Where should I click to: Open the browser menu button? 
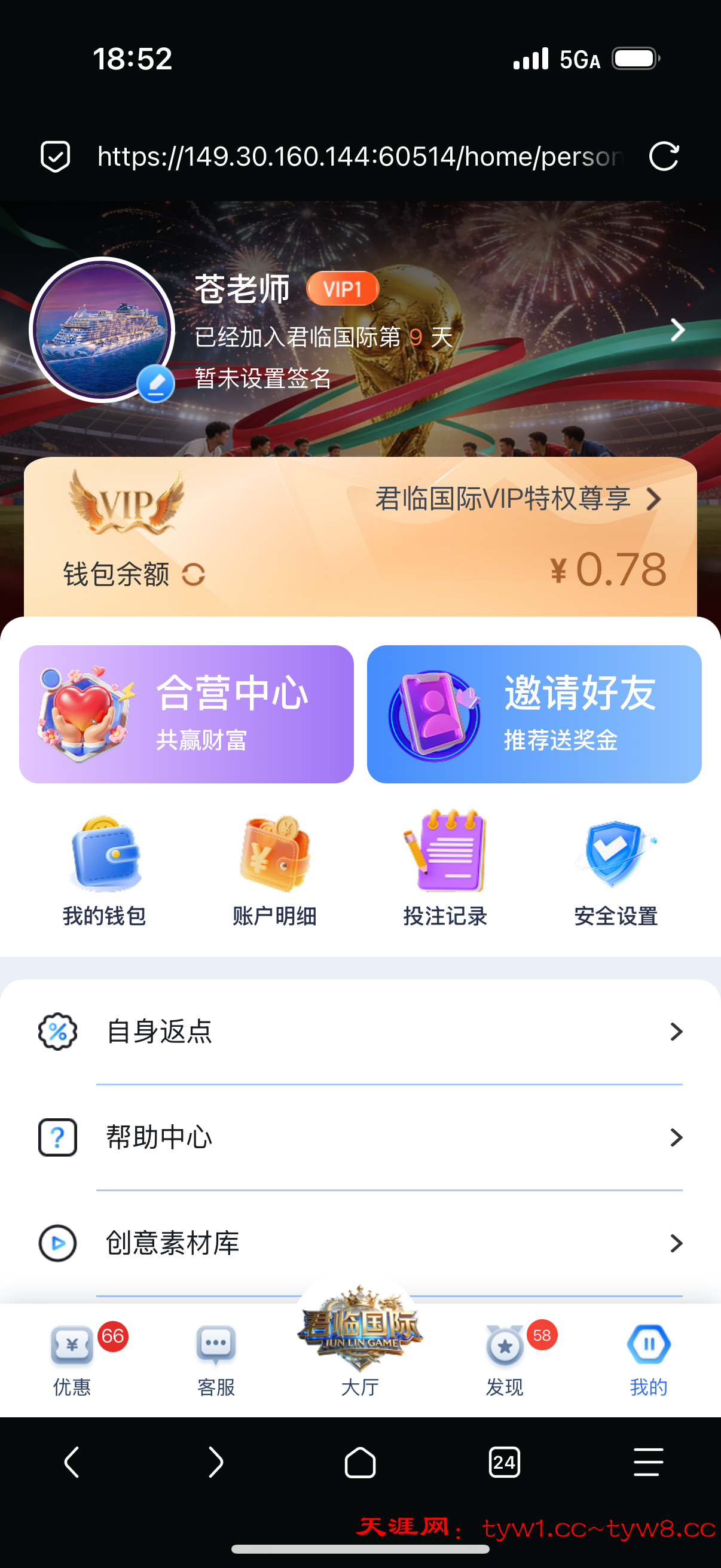tap(648, 1463)
